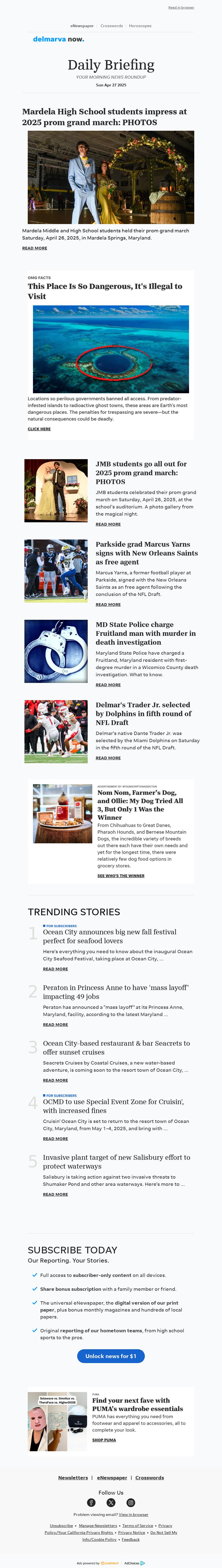The height and width of the screenshot is (1568, 222).
Task: Open the Instagram icon under Follow Us
Action: click(130, 1502)
